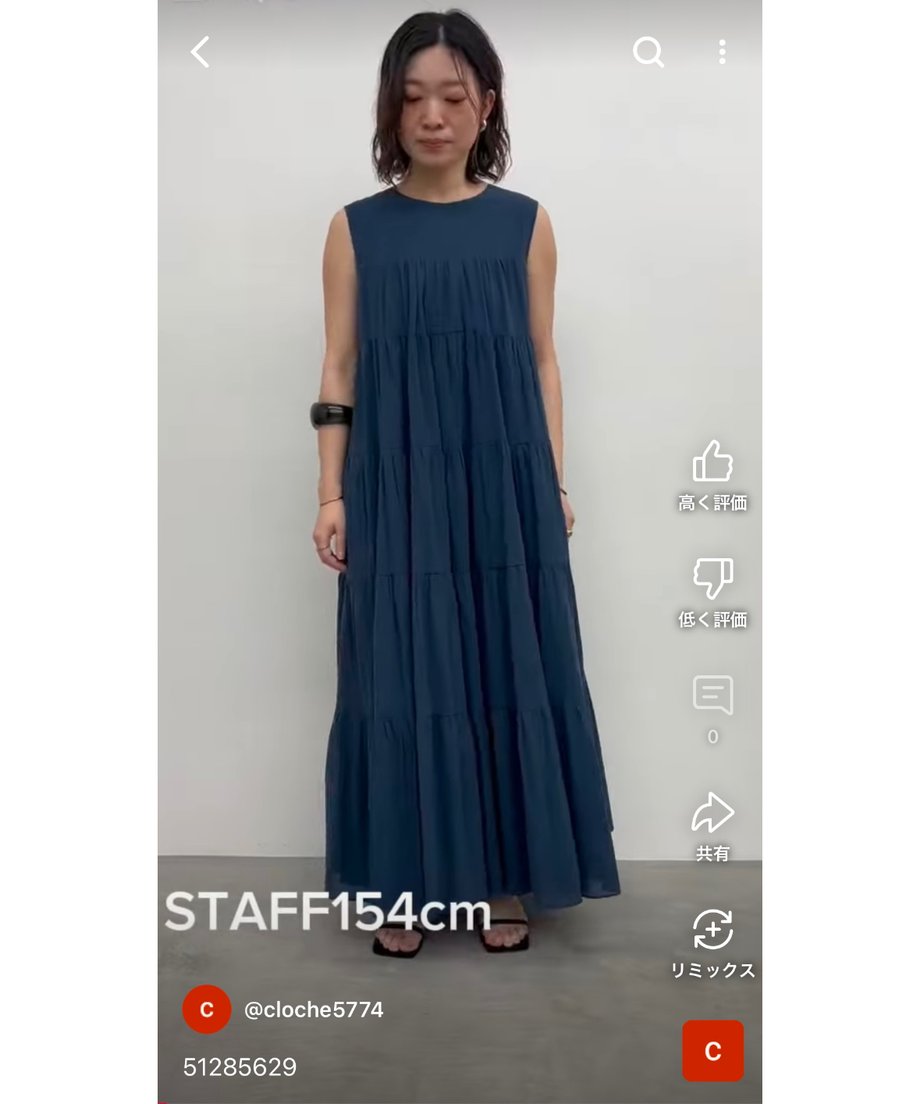The width and height of the screenshot is (920, 1104).
Task: Open the @cloche5774 channel
Action: coord(313,1010)
